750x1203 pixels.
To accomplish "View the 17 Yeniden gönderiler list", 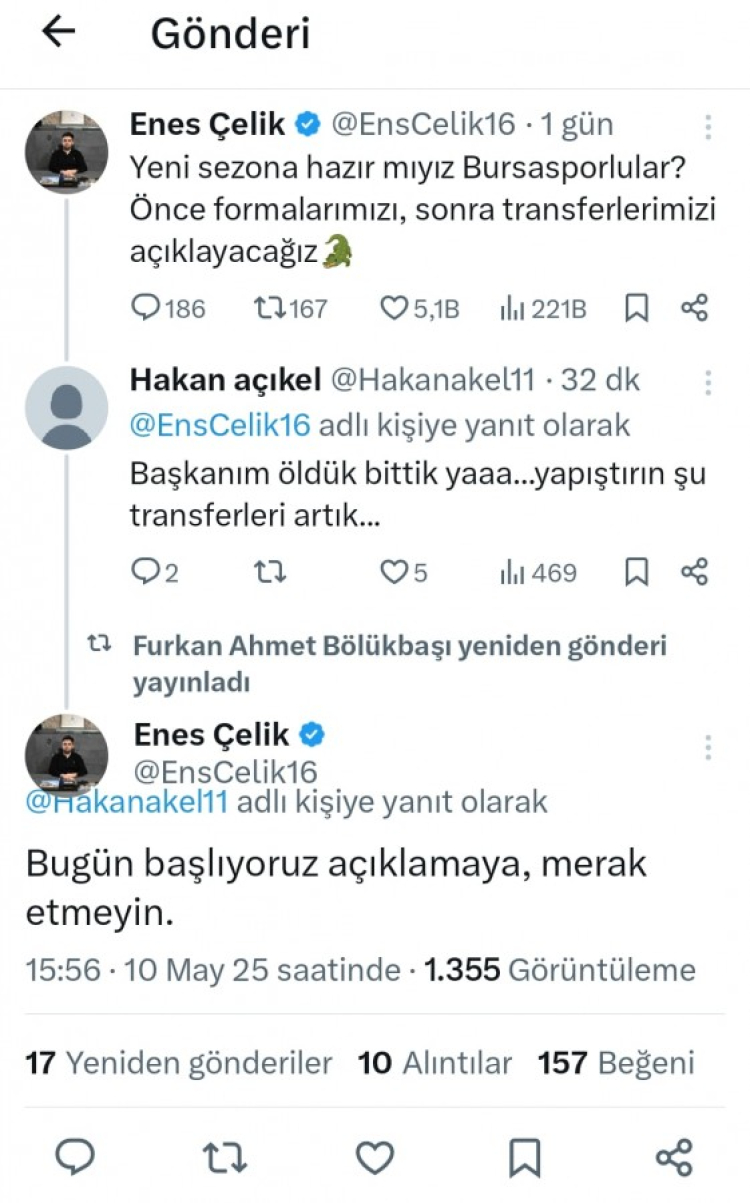I will [178, 1062].
